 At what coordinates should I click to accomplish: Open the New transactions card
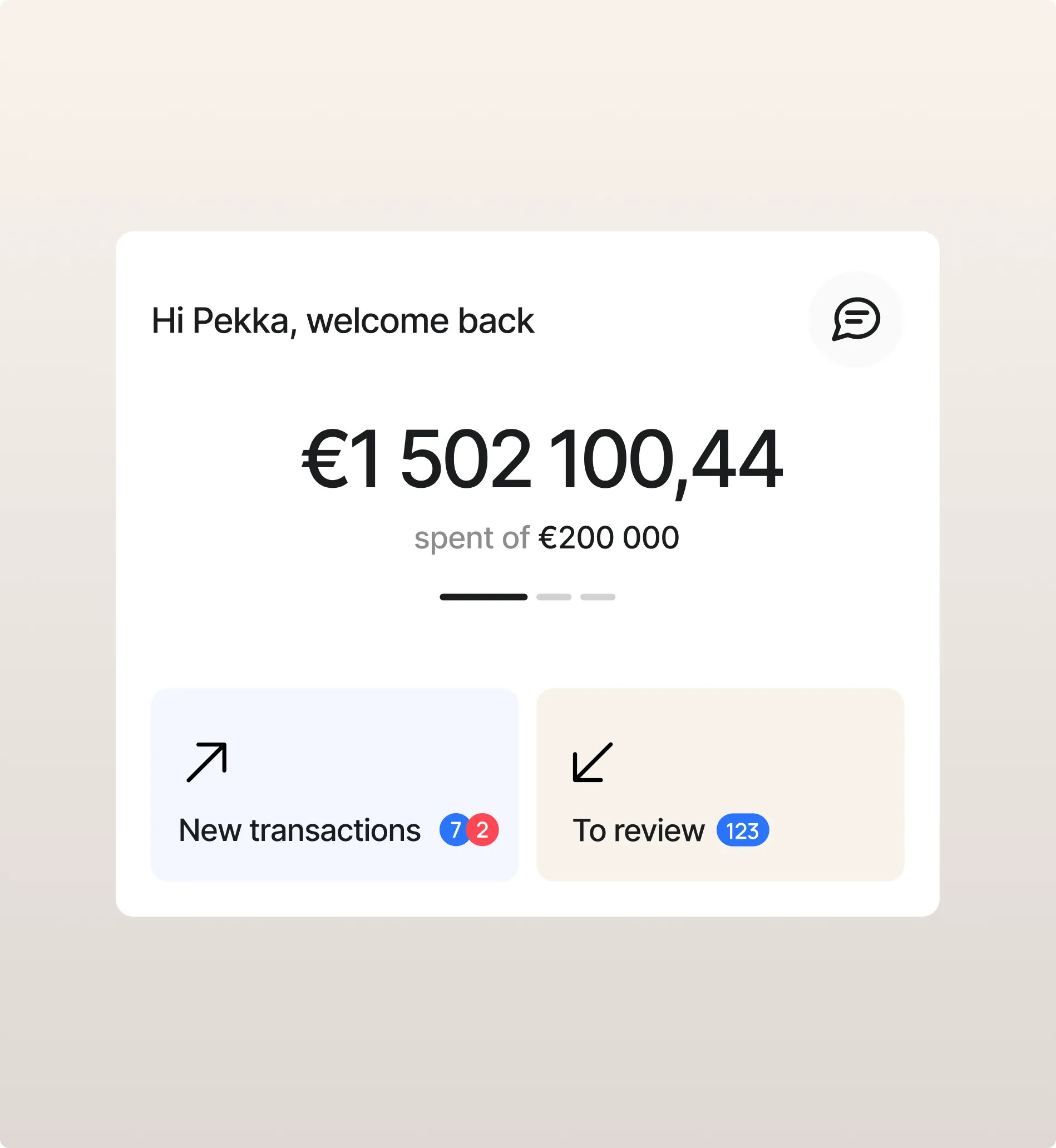[334, 784]
